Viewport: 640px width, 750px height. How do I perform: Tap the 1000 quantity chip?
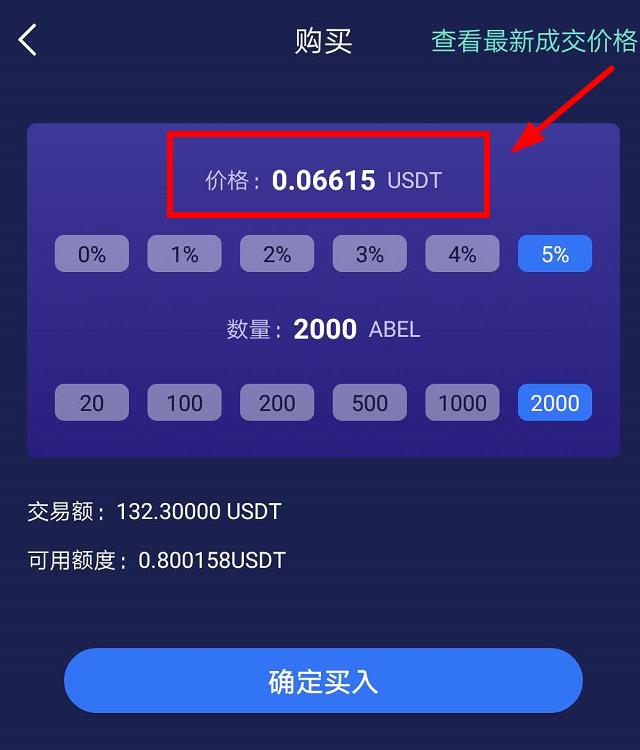tap(462, 403)
